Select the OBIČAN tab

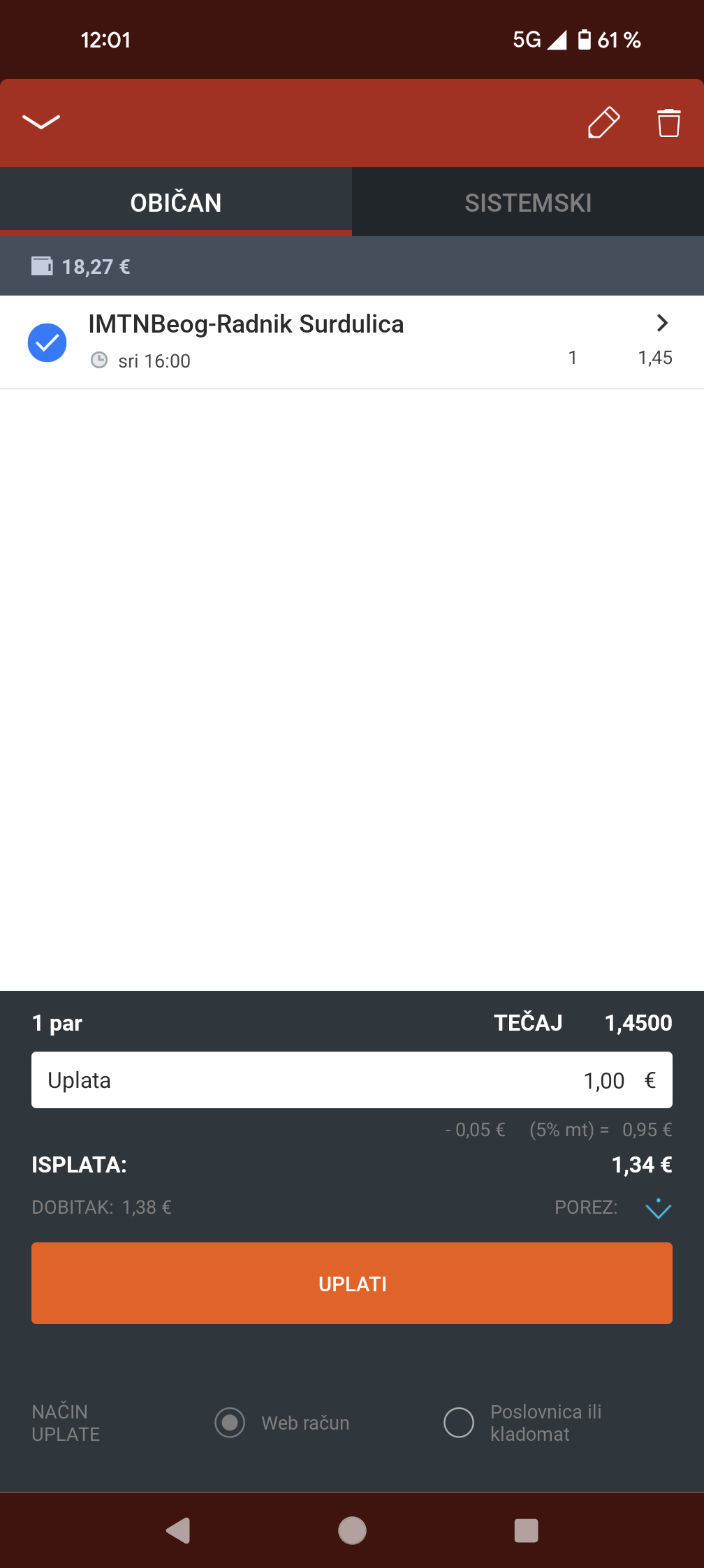(x=176, y=203)
